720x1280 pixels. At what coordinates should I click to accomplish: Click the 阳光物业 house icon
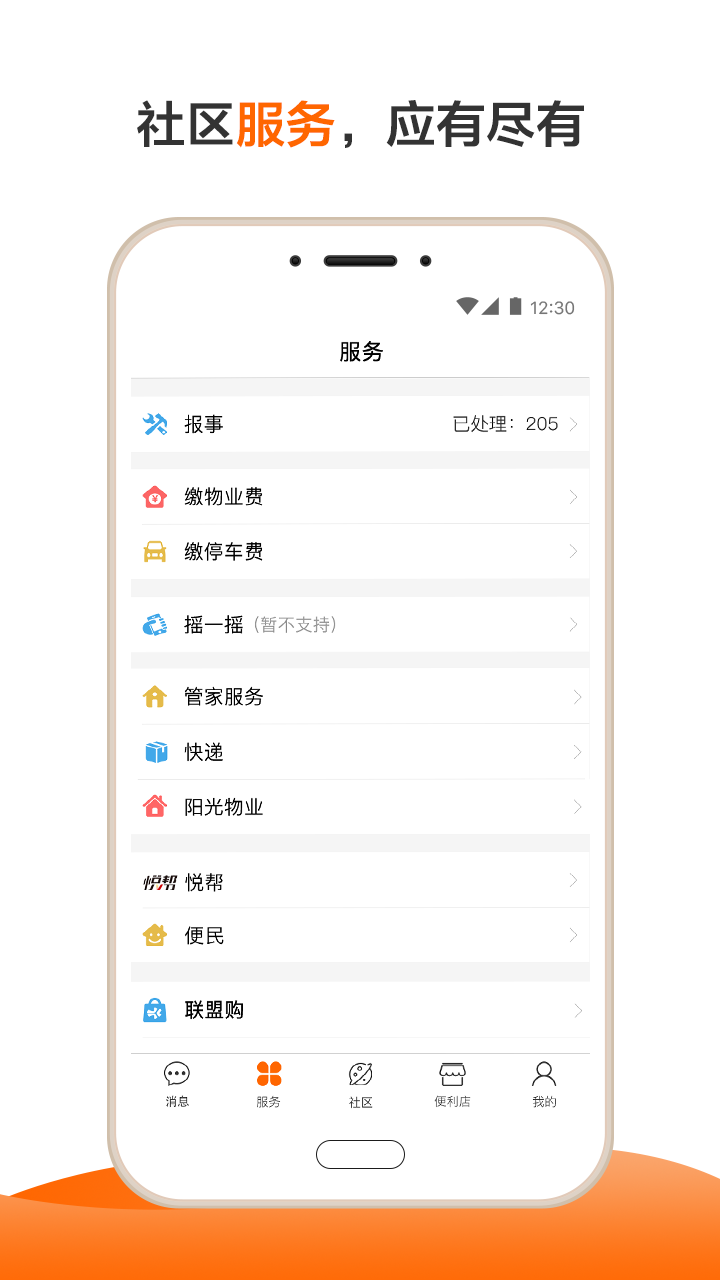pos(154,807)
